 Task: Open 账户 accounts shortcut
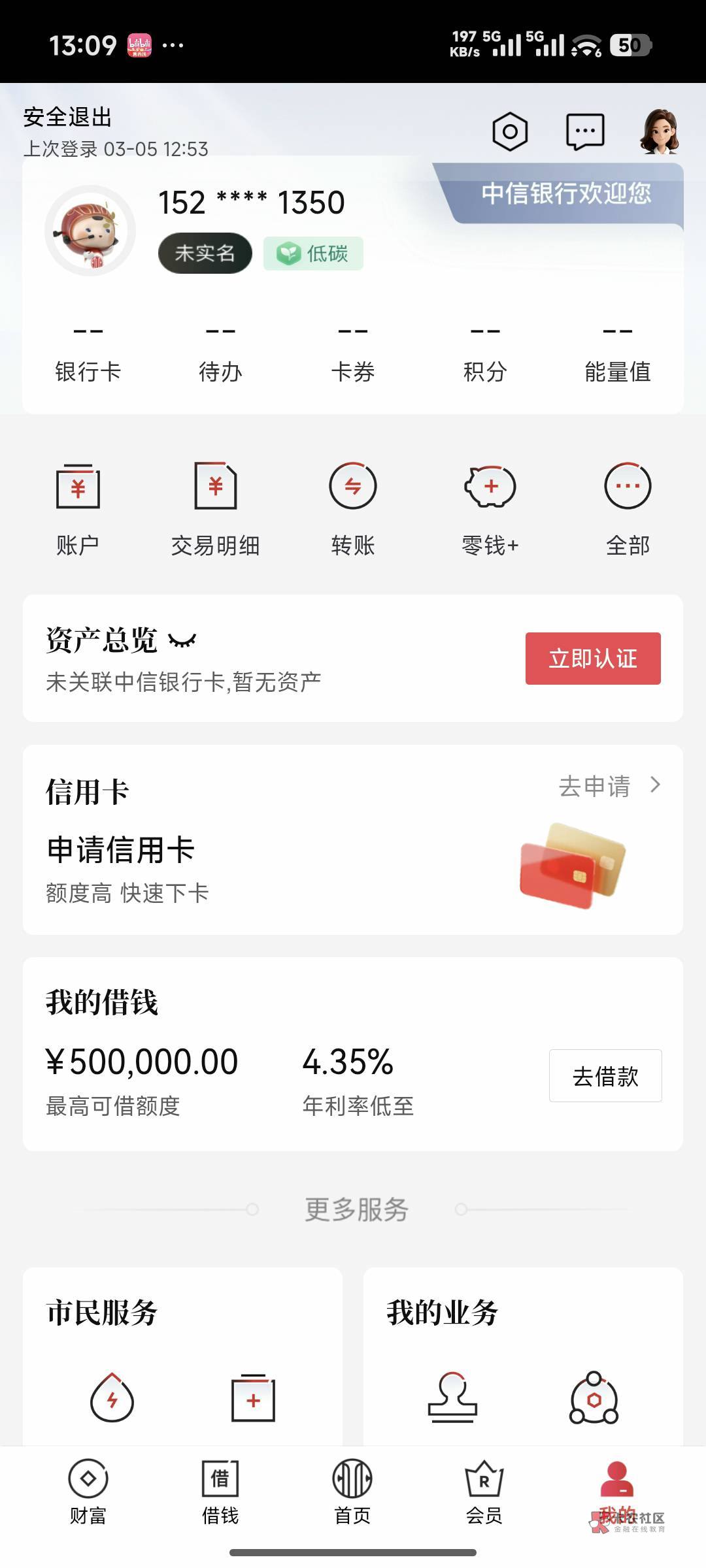click(x=78, y=506)
